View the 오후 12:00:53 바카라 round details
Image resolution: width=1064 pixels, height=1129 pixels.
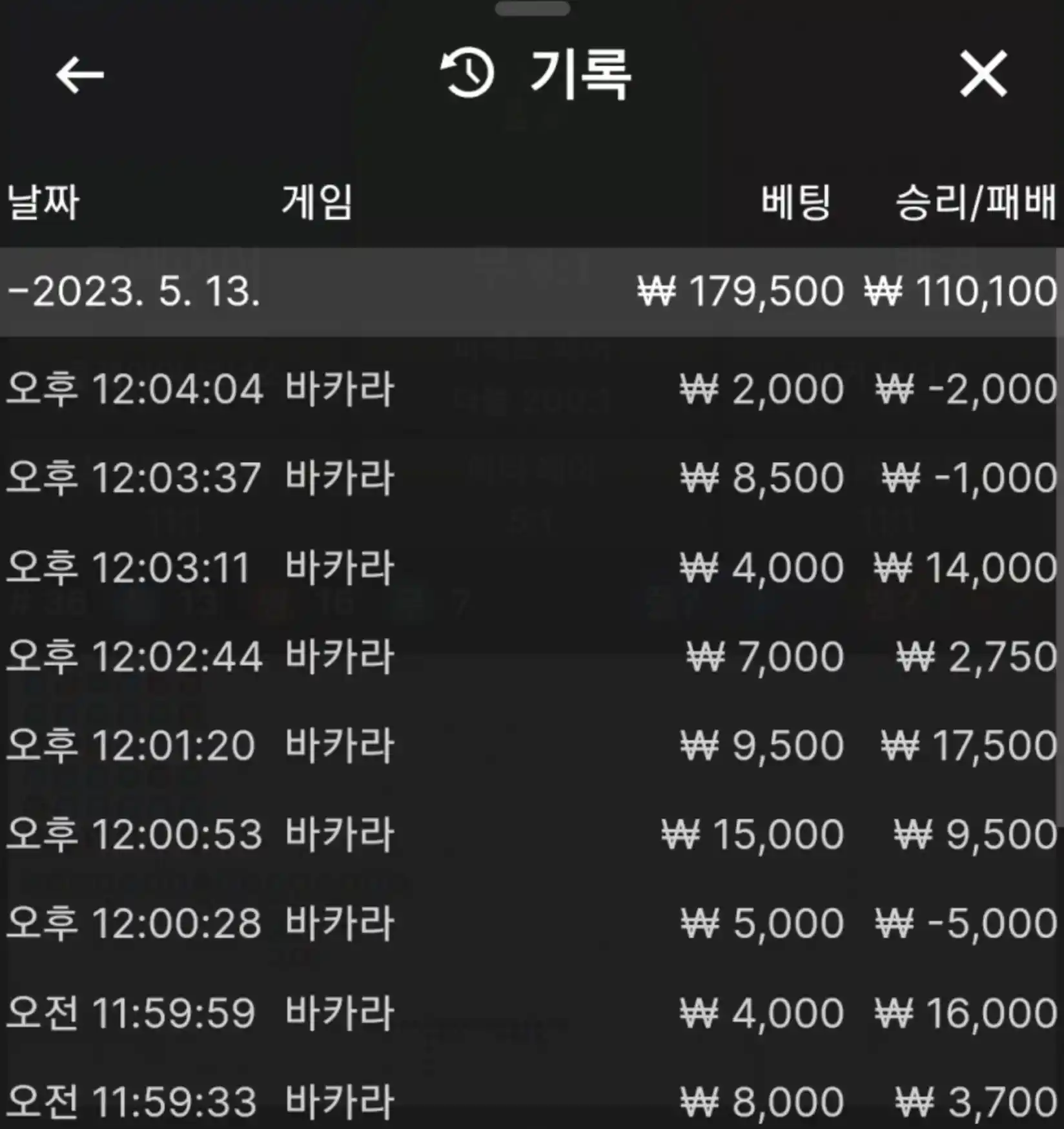coord(531,834)
